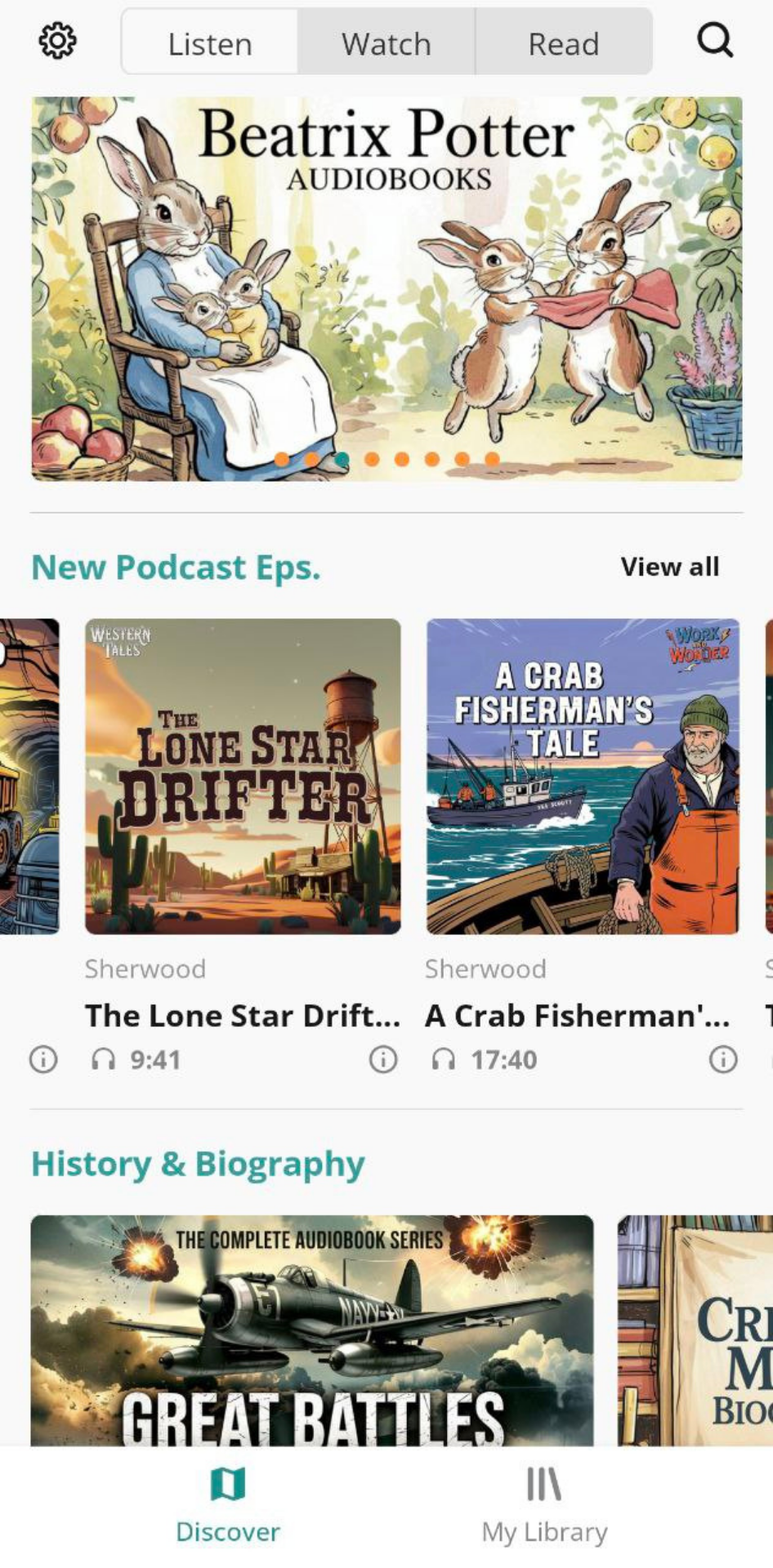Switch to the Read tab
Viewport: 773px width, 1568px height.
pos(564,43)
